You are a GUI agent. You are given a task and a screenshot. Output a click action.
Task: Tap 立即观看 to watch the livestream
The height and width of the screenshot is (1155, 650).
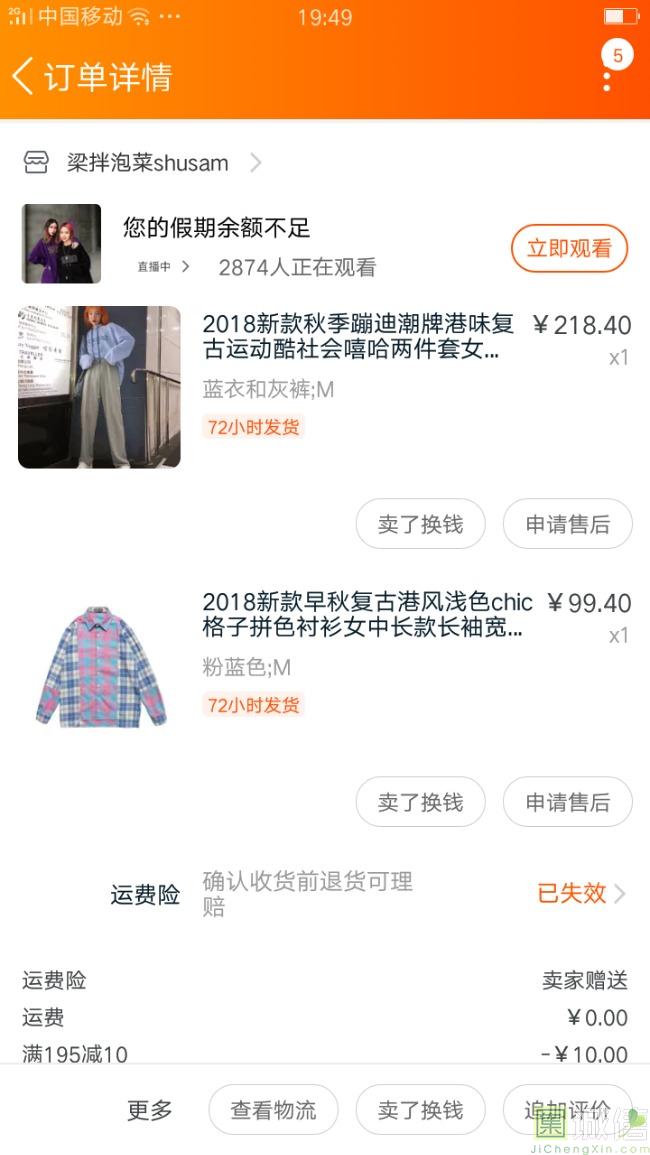[569, 249]
